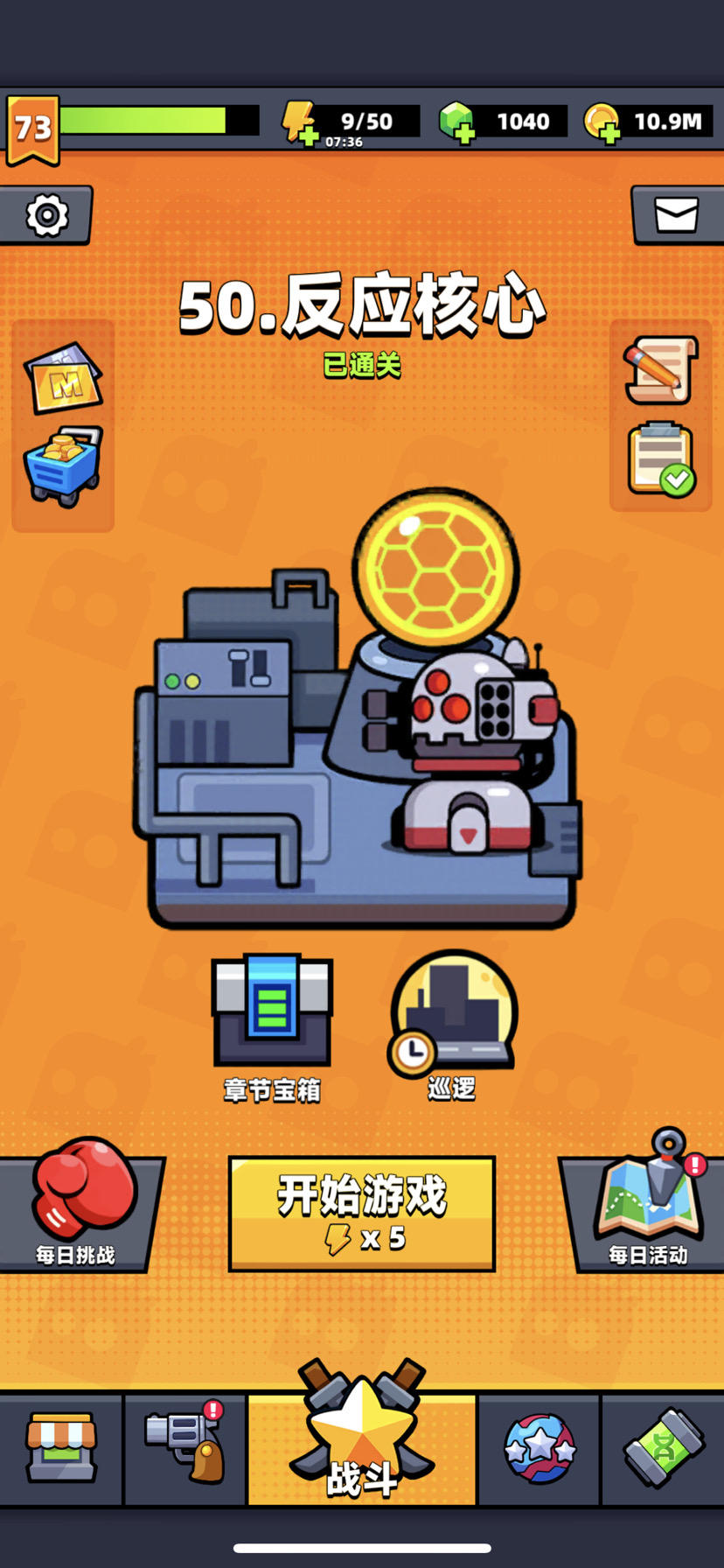Open the 章节宝箱 chapter chest
The image size is (724, 1568).
point(271,1011)
